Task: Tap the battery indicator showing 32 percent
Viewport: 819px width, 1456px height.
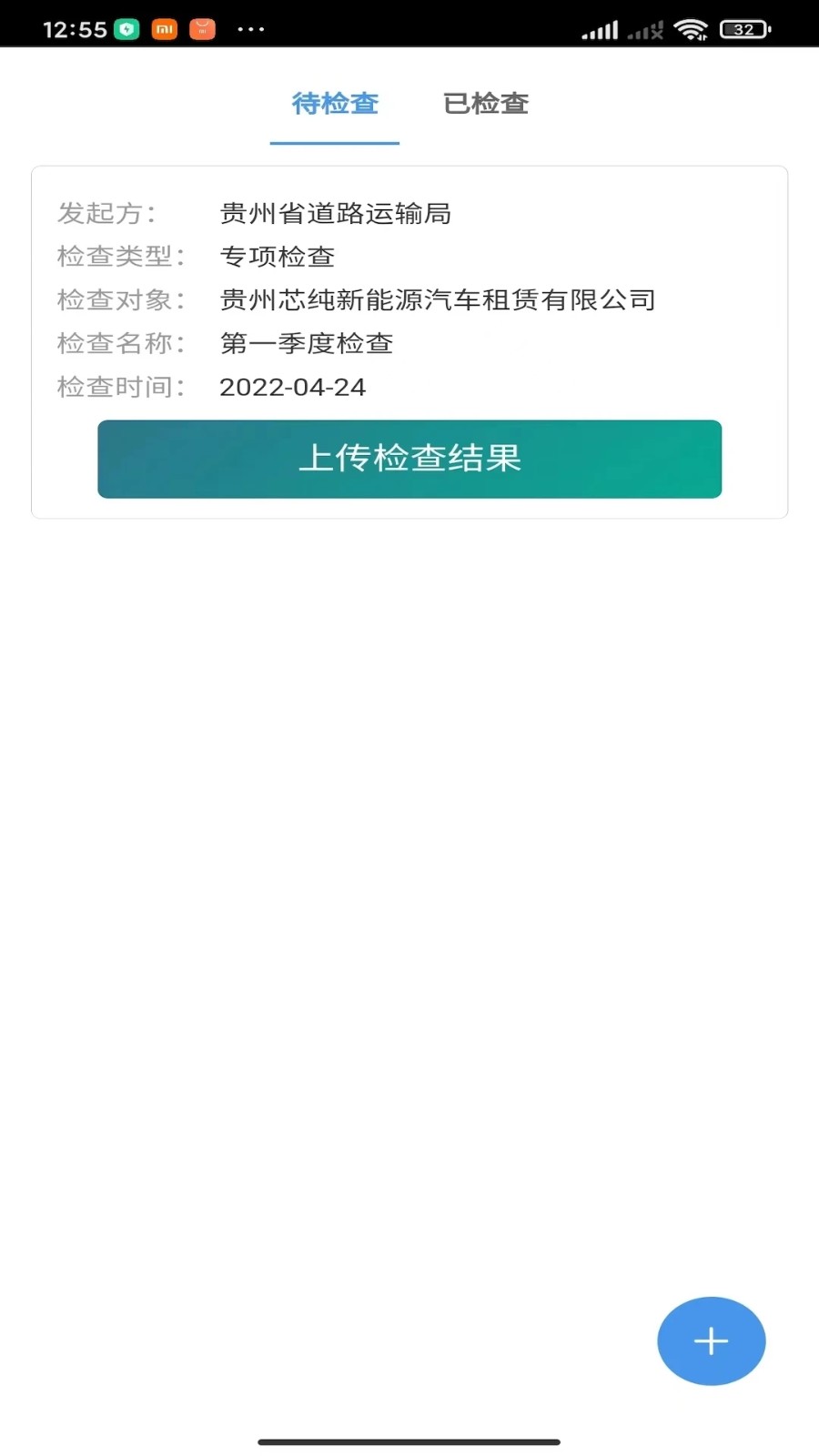Action: tap(743, 28)
